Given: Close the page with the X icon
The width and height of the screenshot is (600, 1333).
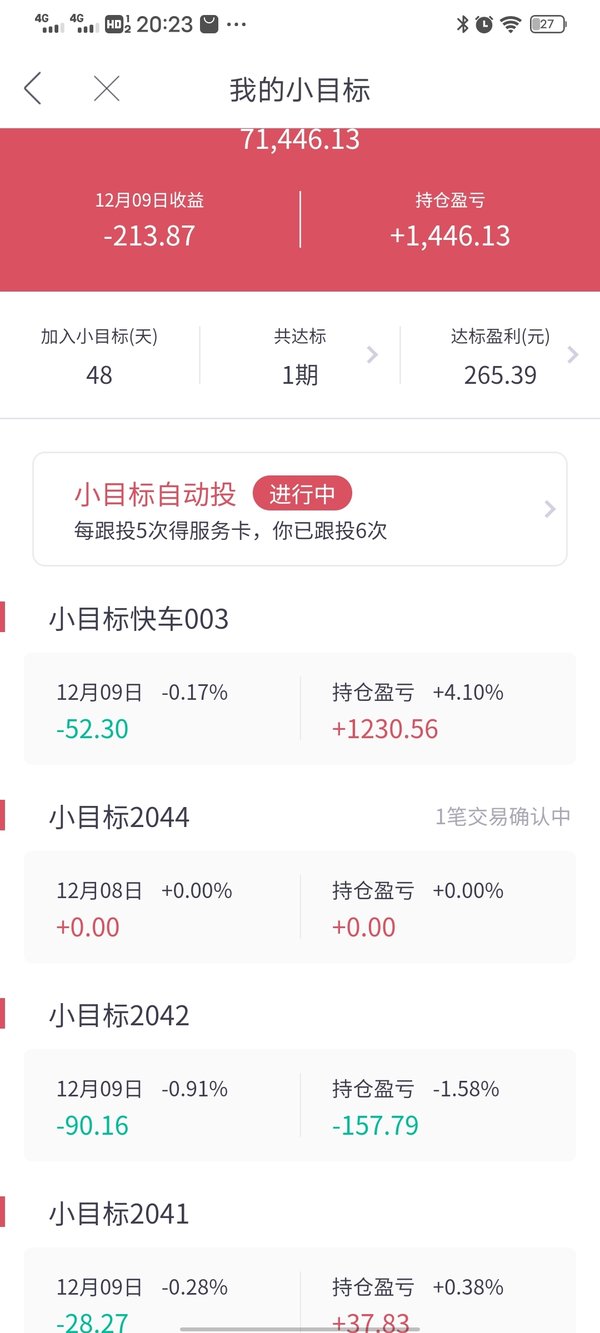Looking at the screenshot, I should [106, 89].
